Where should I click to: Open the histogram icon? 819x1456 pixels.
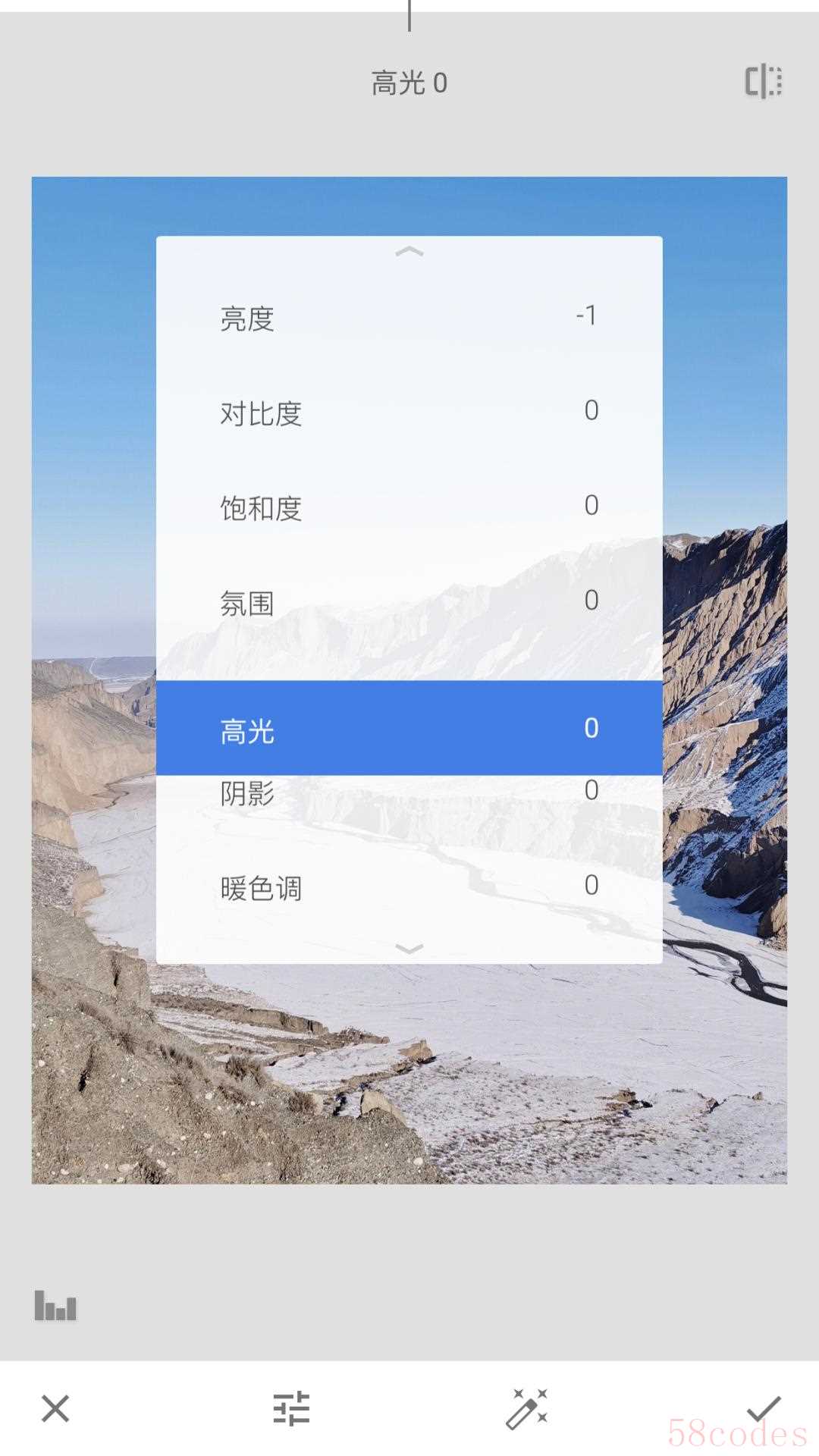tap(55, 1306)
